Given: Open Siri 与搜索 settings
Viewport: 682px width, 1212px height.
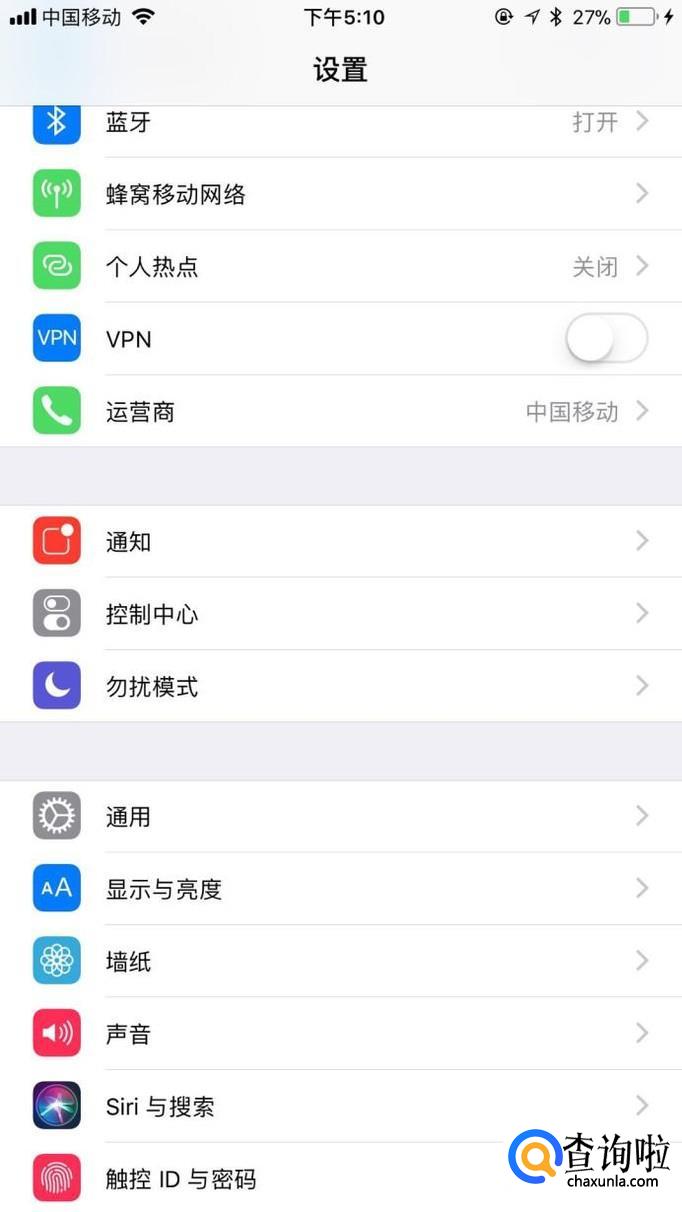Looking at the screenshot, I should pyautogui.click(x=340, y=1106).
